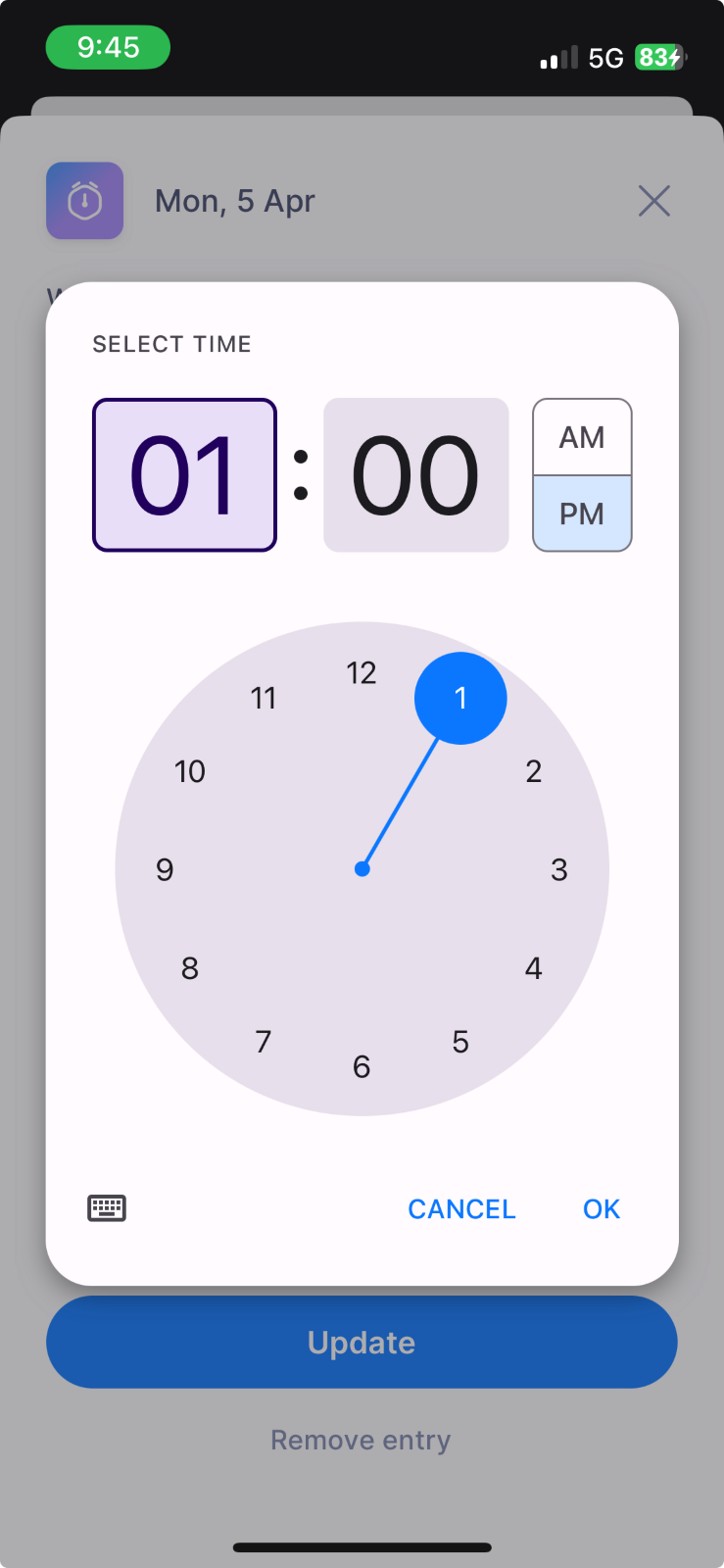Set hour to 10 on the dial

(x=190, y=771)
